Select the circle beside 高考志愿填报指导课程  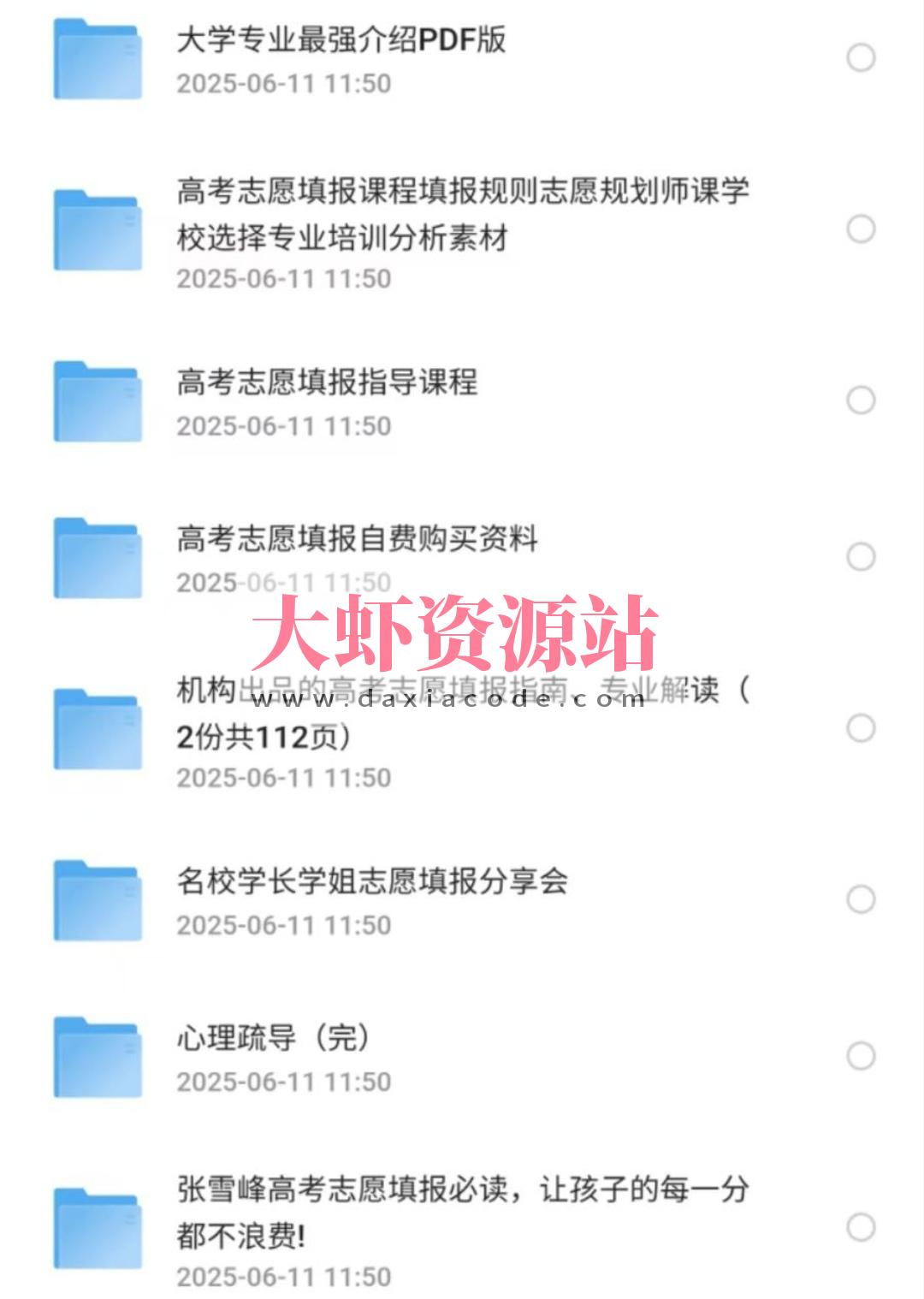point(857,398)
